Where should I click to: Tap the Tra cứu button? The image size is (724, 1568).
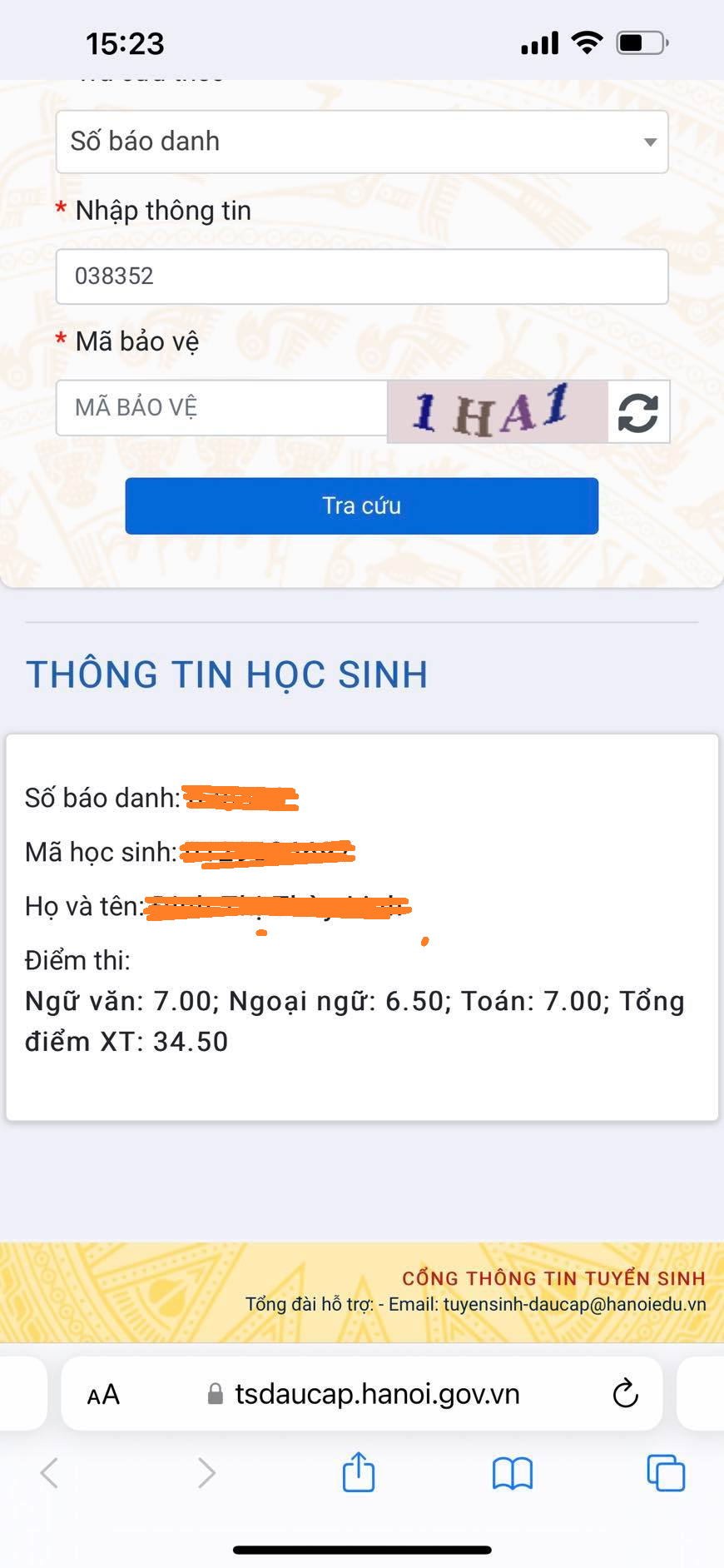click(x=361, y=505)
